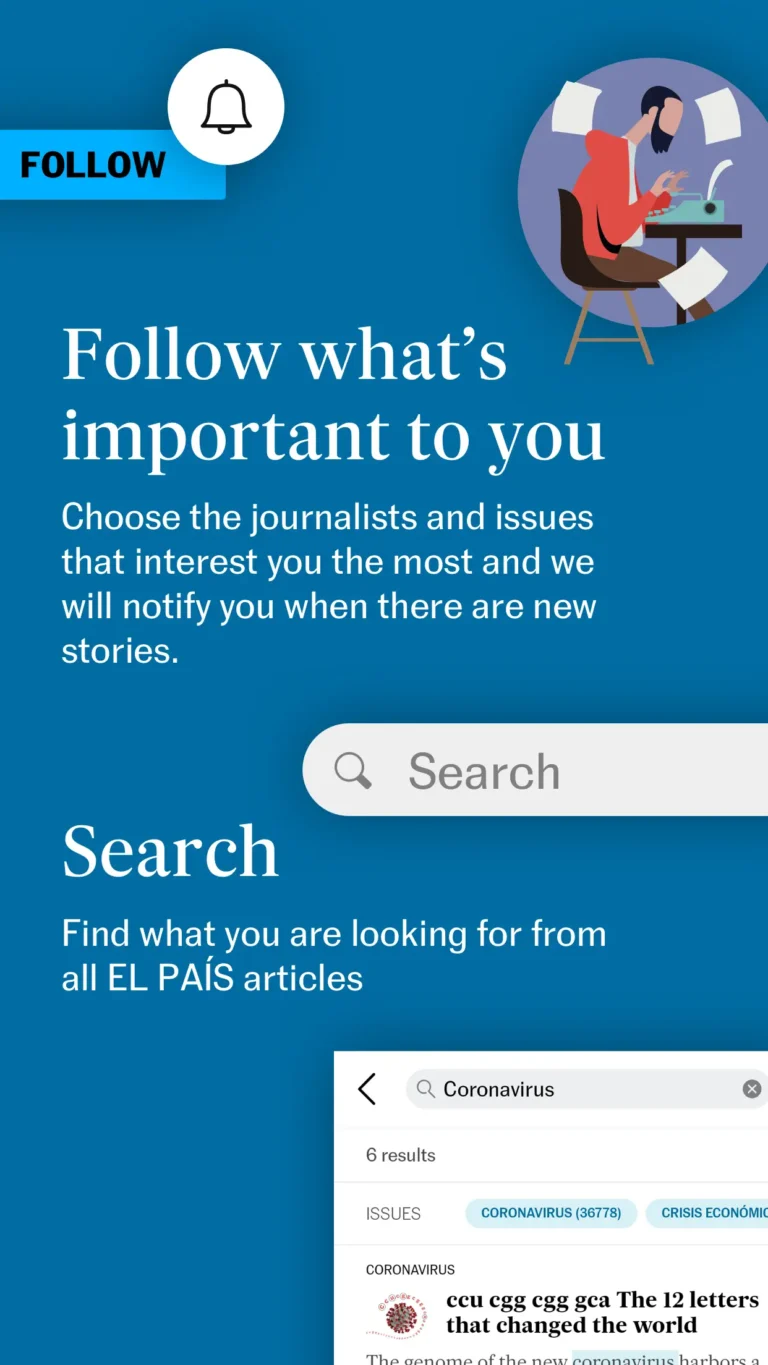Click the back arrow above the search results
The height and width of the screenshot is (1365, 768).
367,1089
